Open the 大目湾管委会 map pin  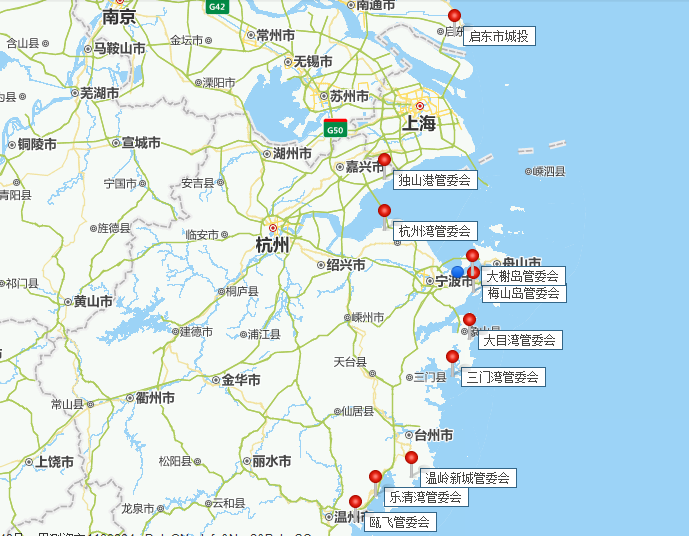pyautogui.click(x=470, y=321)
